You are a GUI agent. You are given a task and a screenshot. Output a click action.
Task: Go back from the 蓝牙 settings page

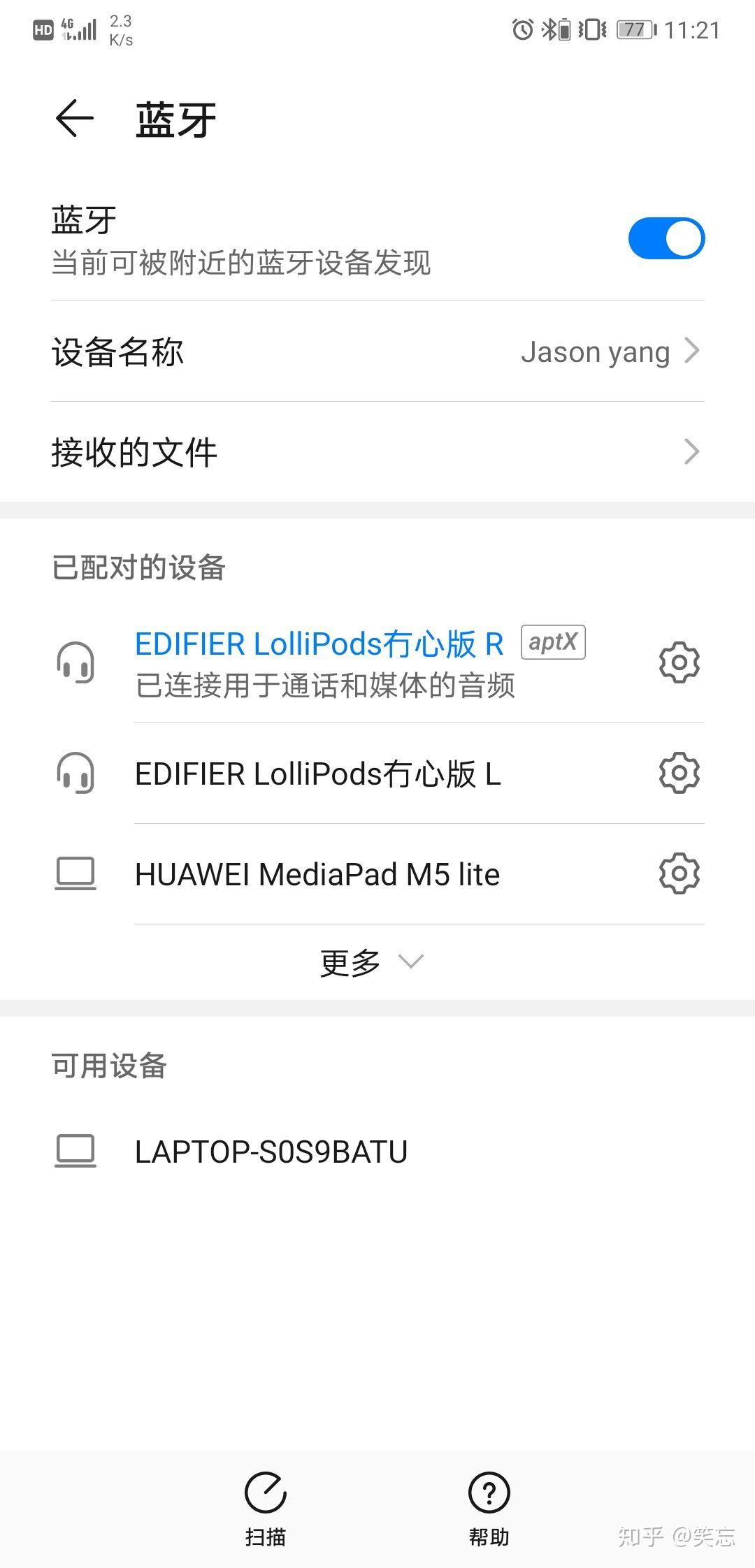click(75, 118)
